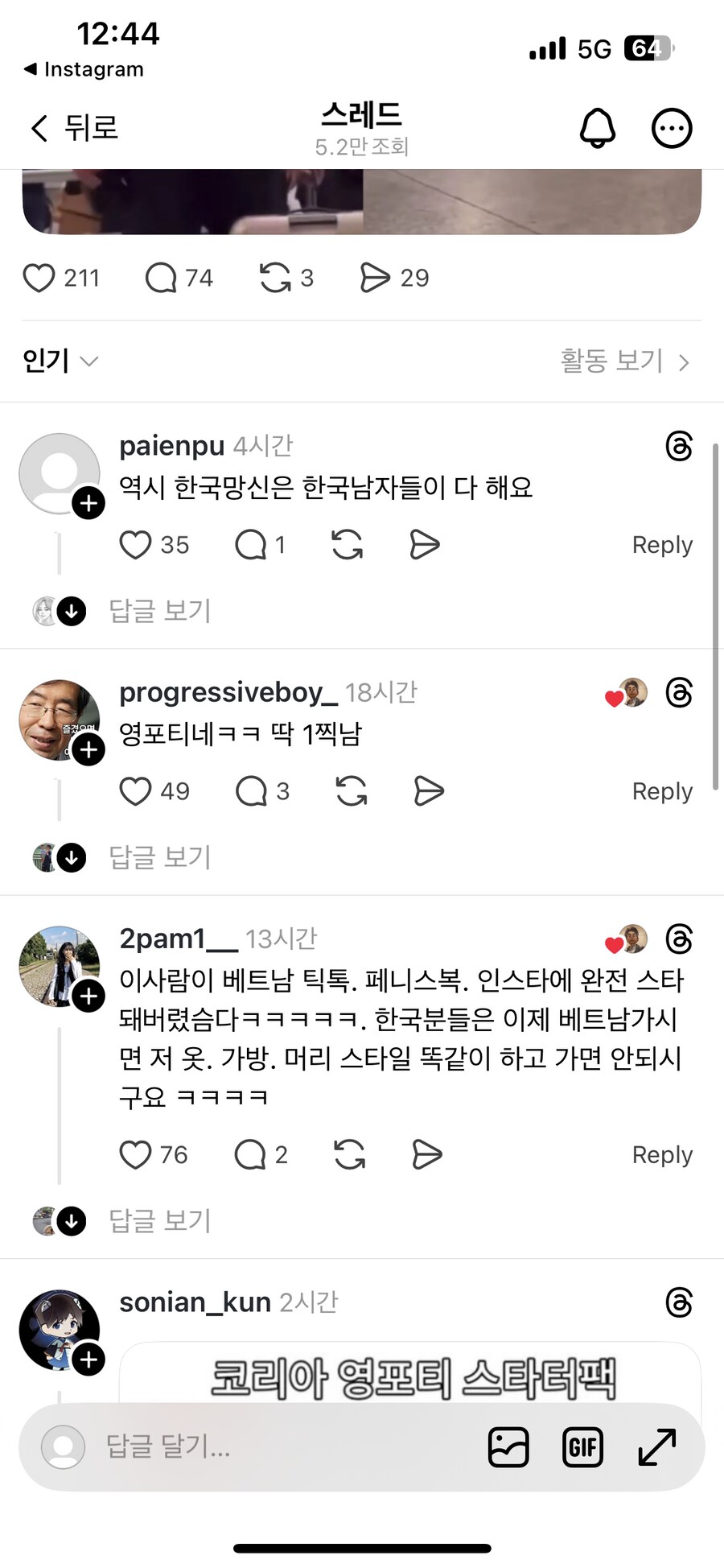Like paienpu's comment

(135, 545)
